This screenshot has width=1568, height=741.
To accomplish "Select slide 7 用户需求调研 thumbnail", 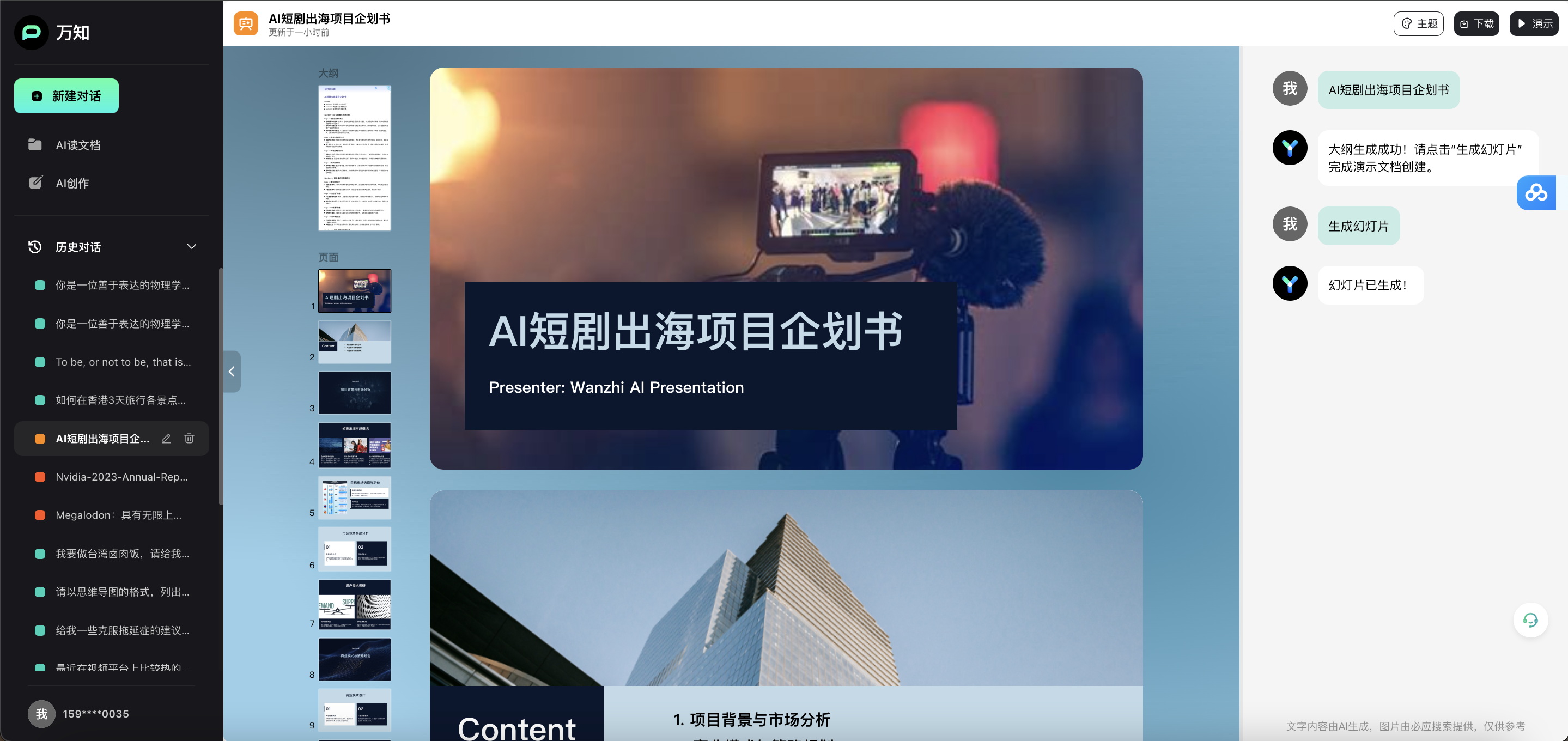I will click(354, 604).
